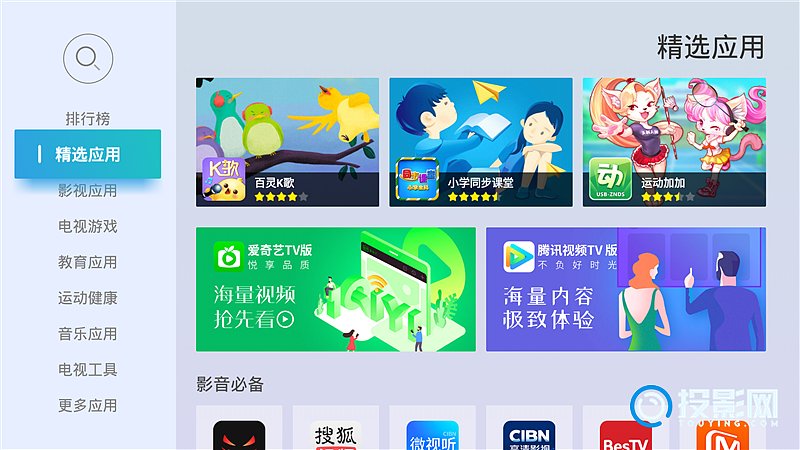Open the 更多应用 category
Viewport: 800px width, 450px height.
pyautogui.click(x=87, y=405)
